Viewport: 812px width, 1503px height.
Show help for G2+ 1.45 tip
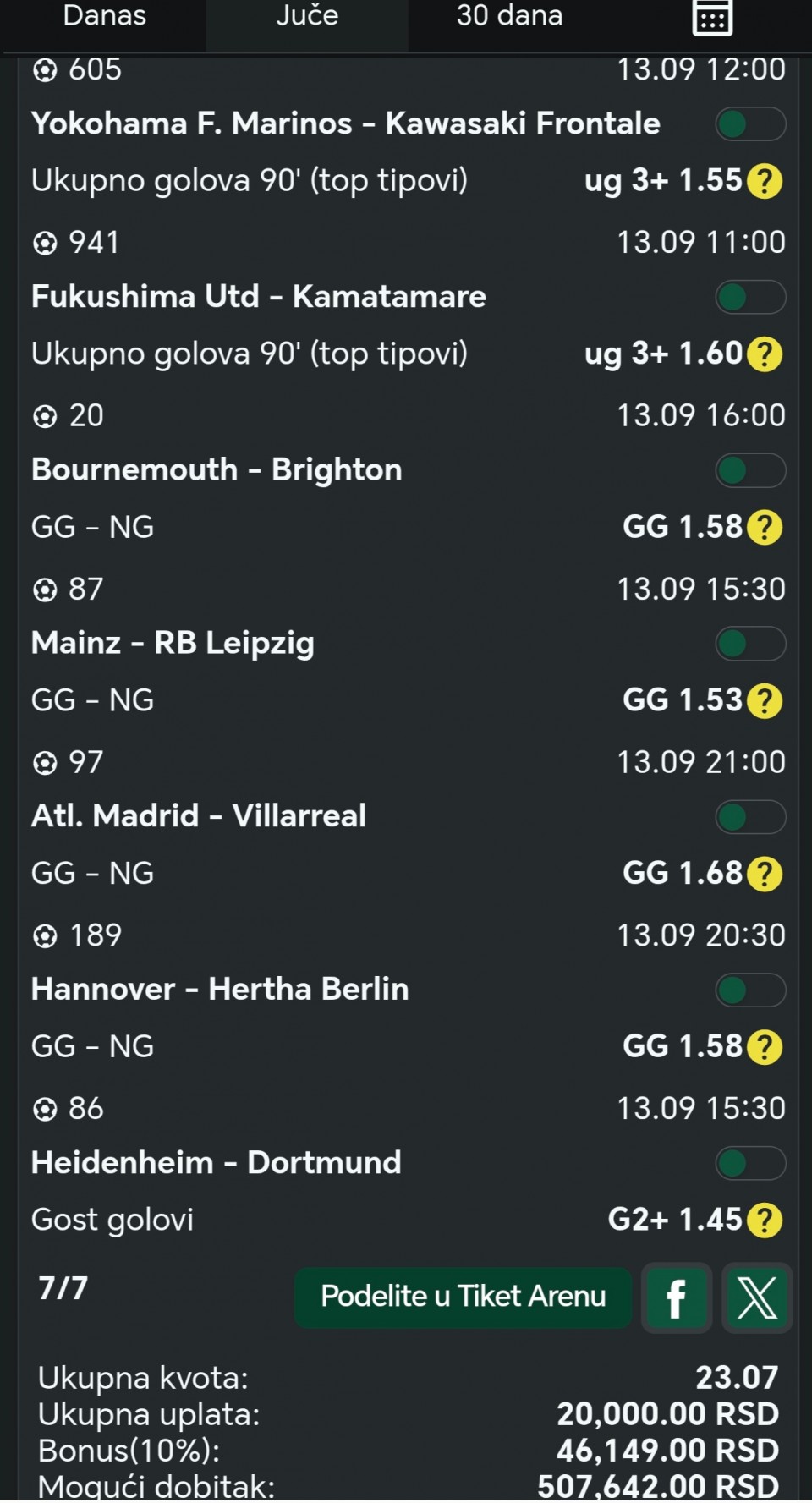click(765, 1221)
